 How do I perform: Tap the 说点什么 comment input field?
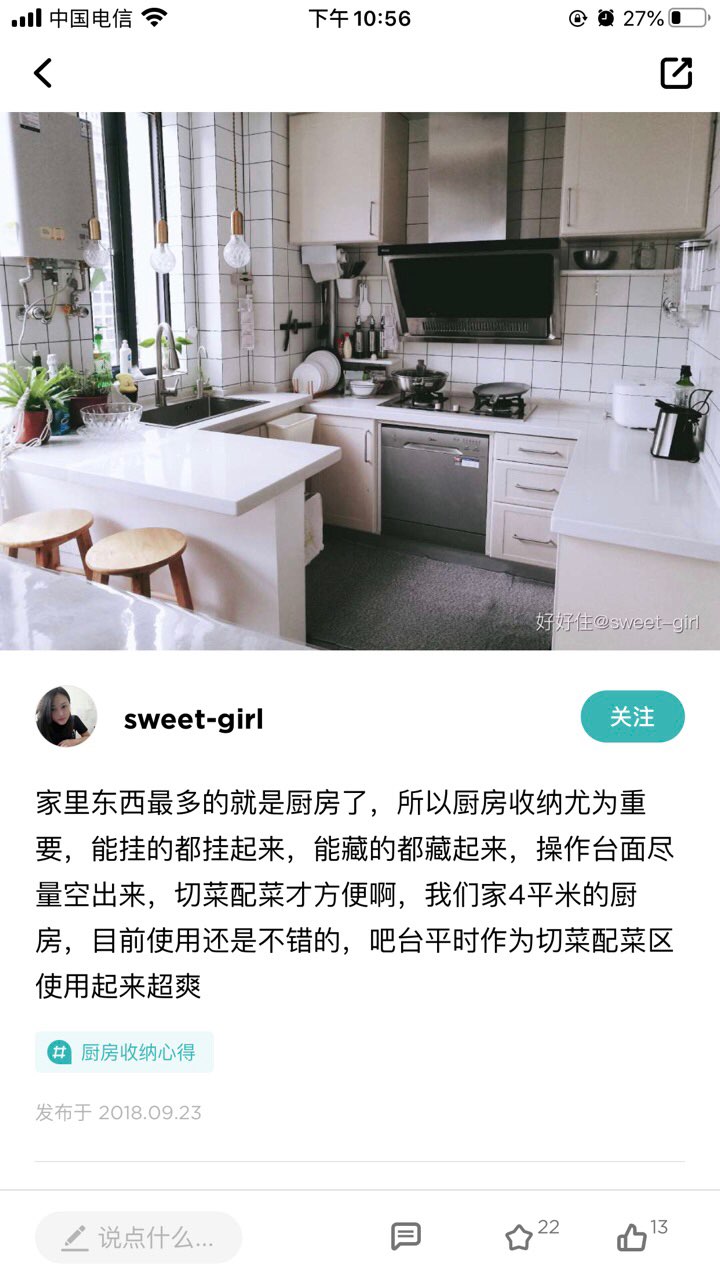click(x=139, y=1237)
